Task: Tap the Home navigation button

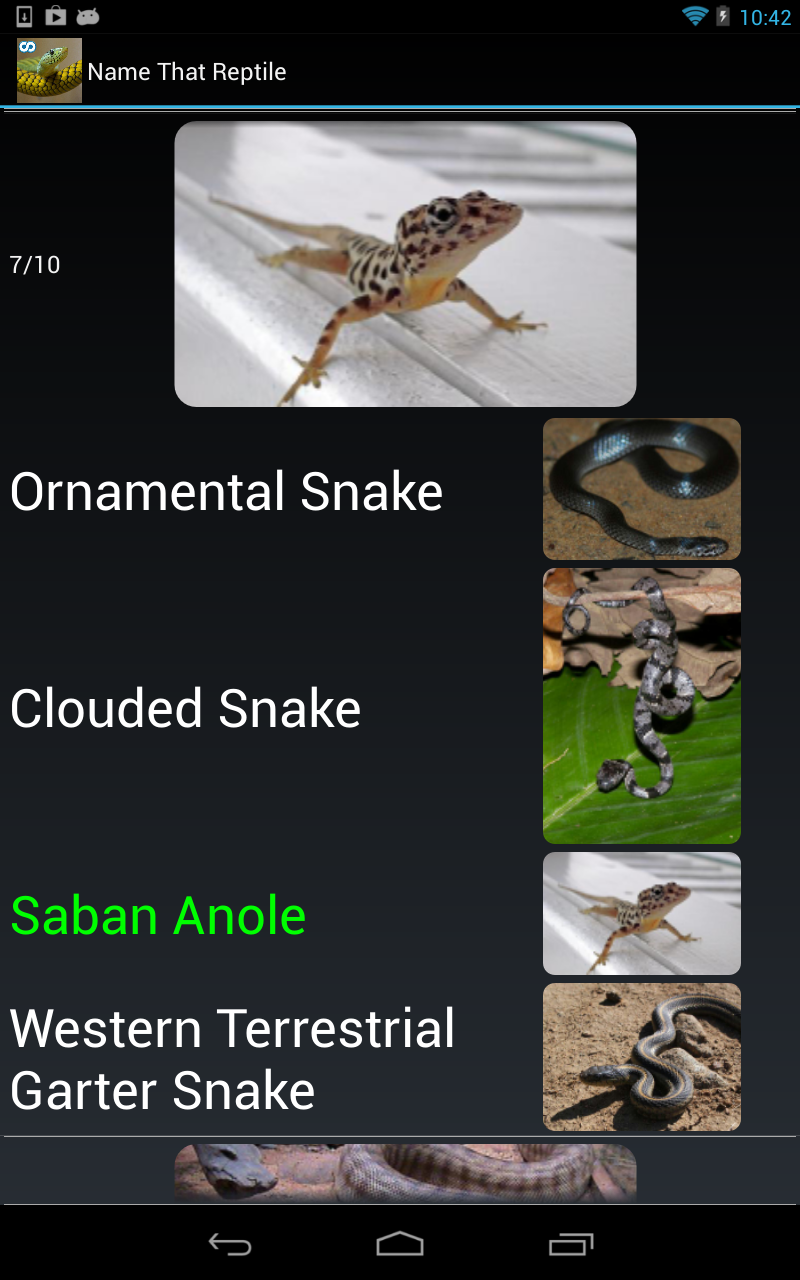Action: tap(400, 1245)
